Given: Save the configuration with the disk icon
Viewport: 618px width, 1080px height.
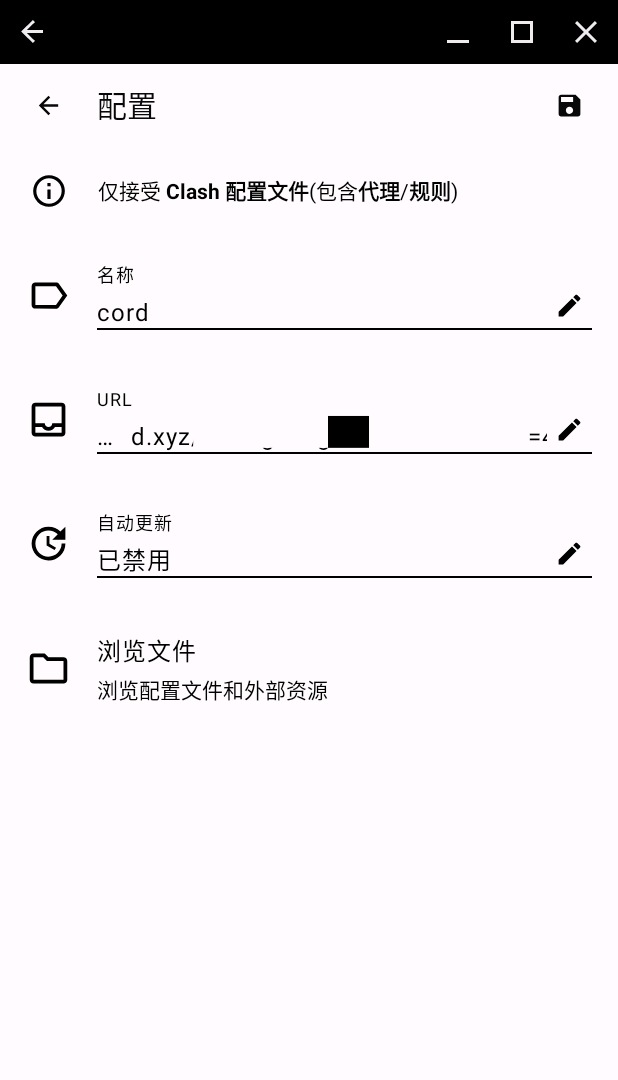Looking at the screenshot, I should (x=569, y=106).
